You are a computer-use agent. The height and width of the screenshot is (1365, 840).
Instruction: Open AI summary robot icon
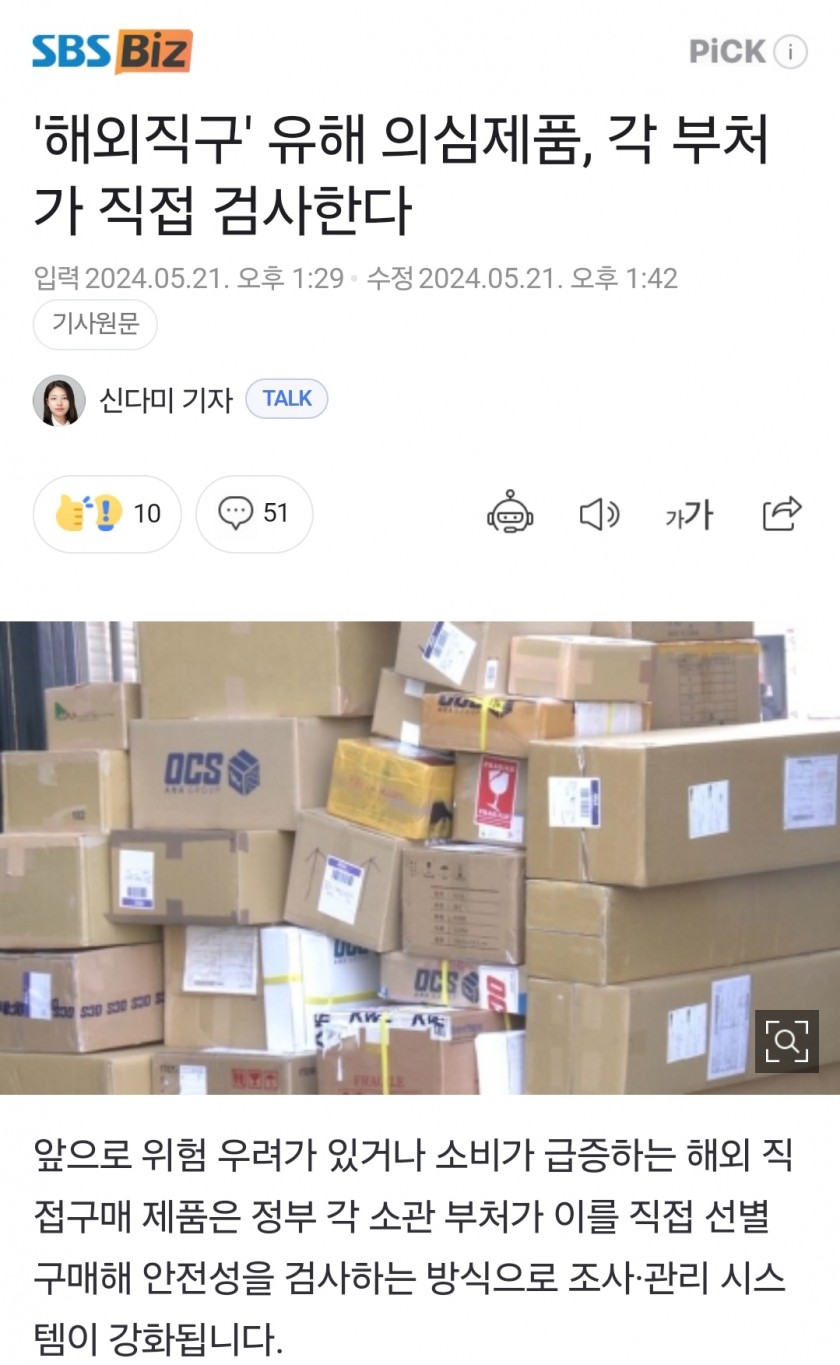tap(510, 514)
